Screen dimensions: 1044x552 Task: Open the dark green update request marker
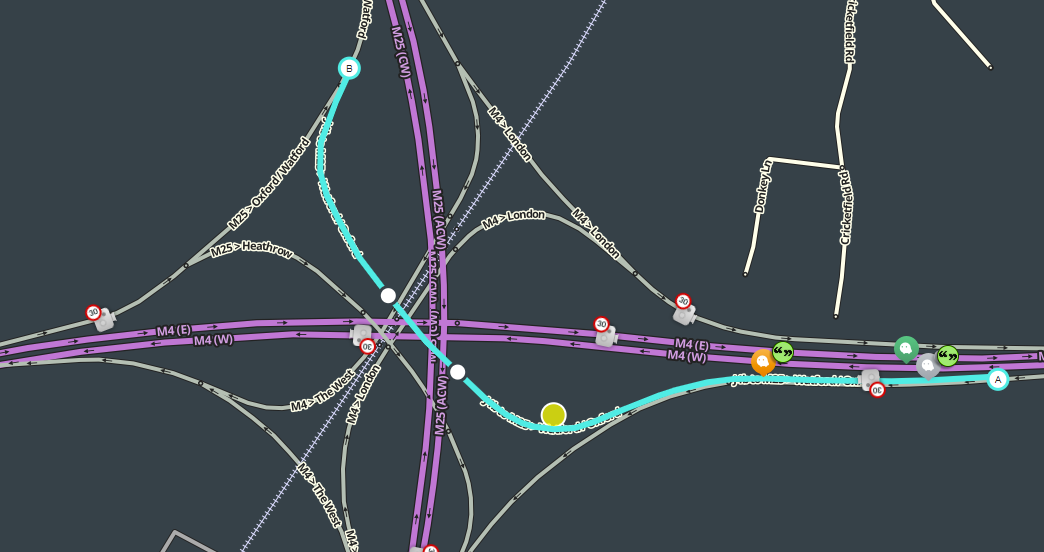[x=906, y=347]
